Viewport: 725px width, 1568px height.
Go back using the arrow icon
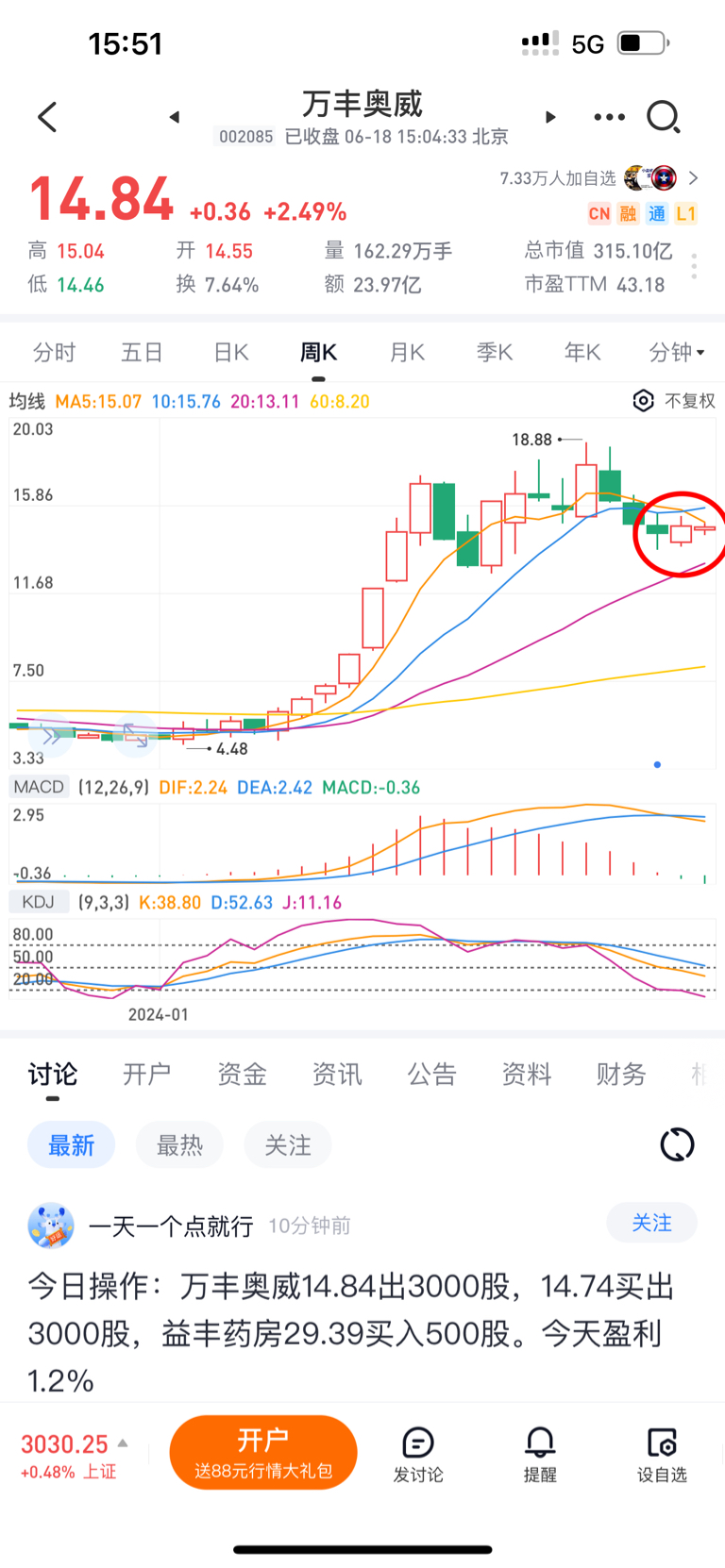point(48,117)
